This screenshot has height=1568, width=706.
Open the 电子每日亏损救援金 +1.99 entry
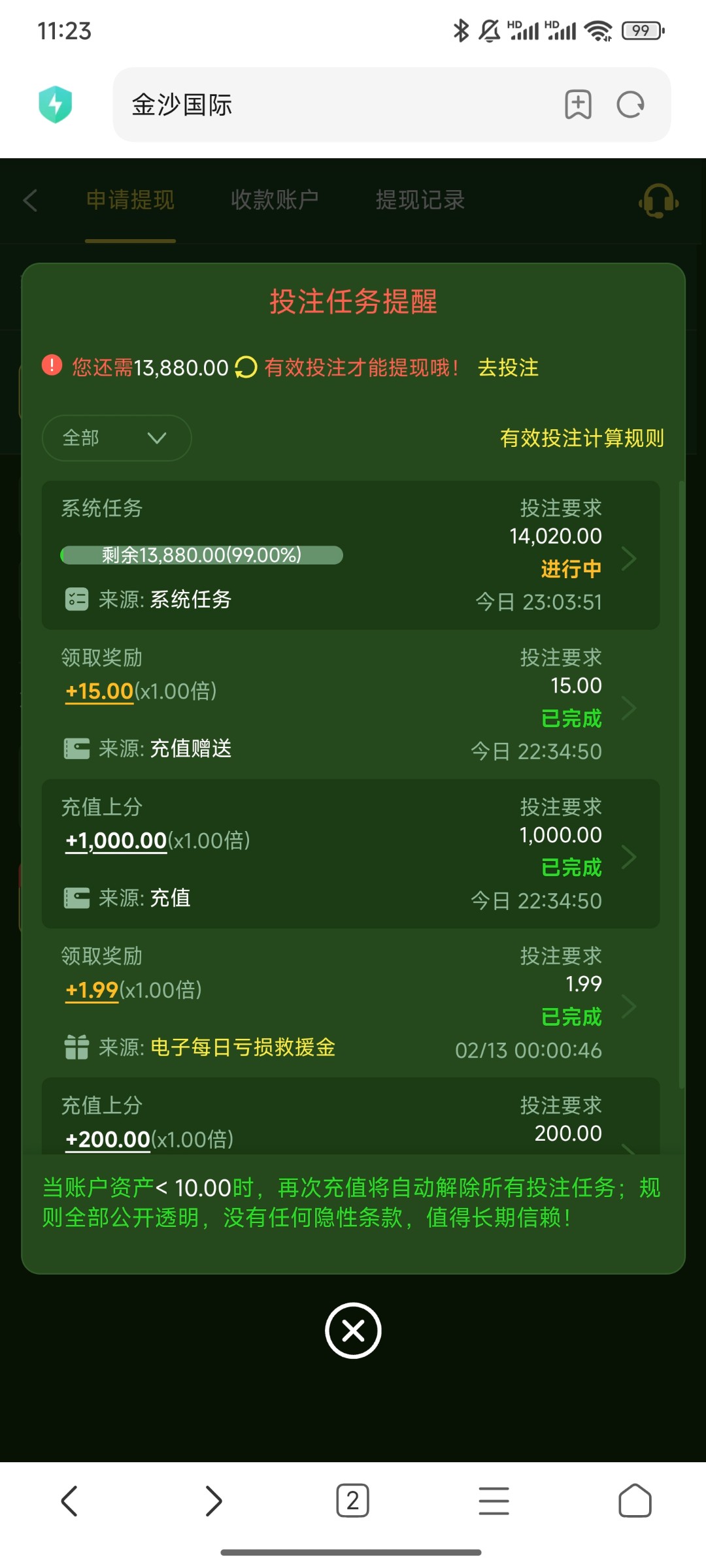tap(350, 1003)
